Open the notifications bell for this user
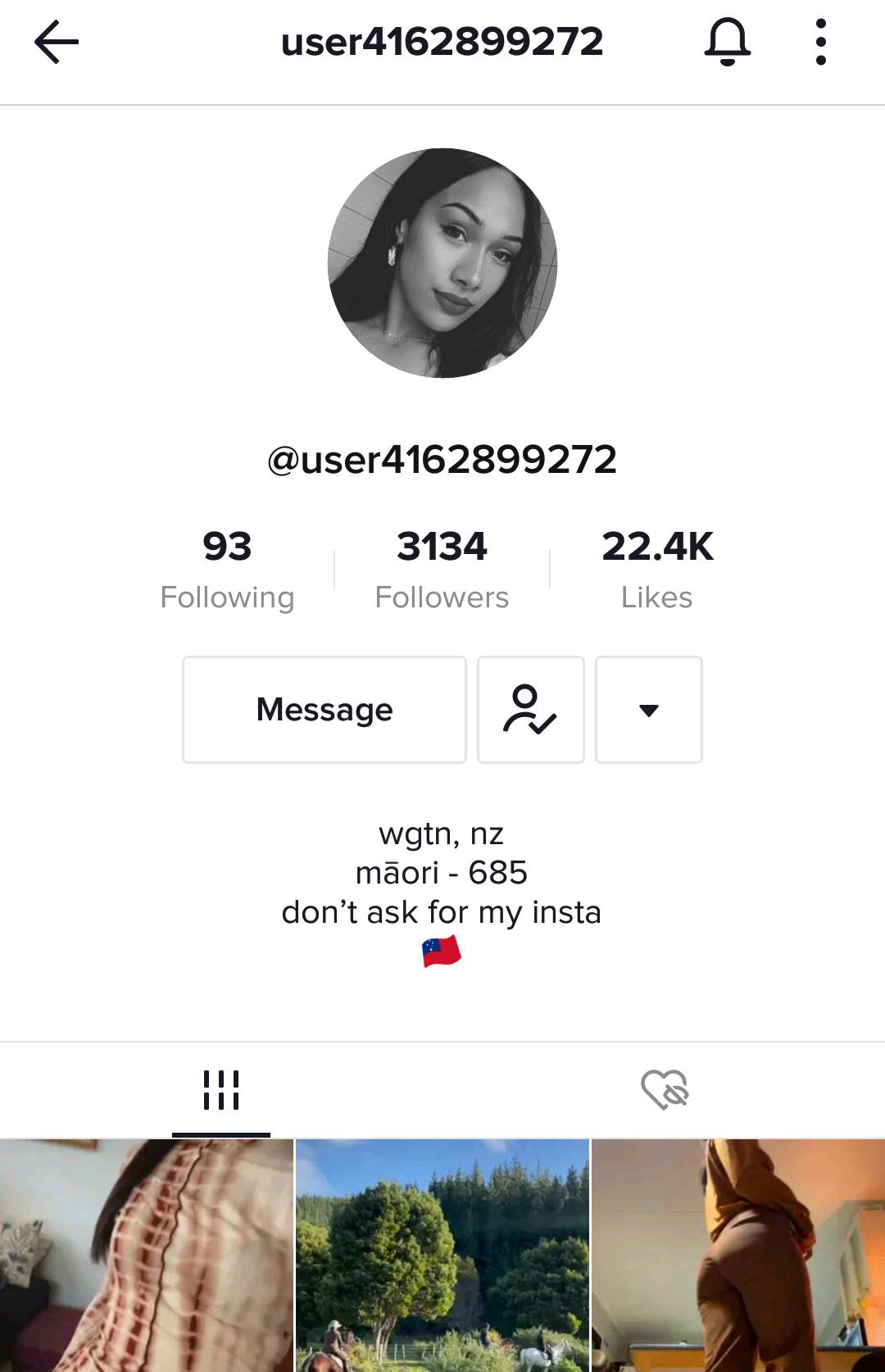The image size is (885, 1372). point(727,43)
